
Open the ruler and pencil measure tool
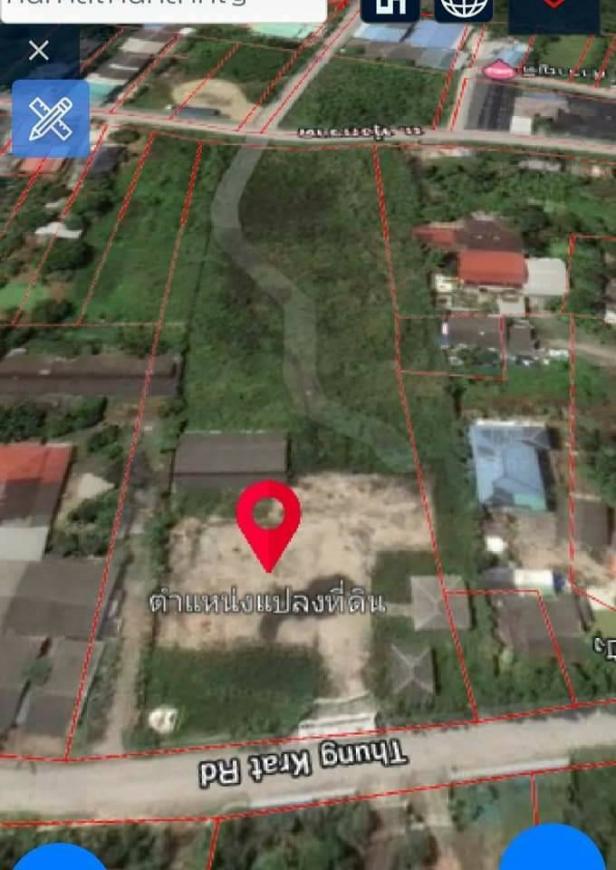pyautogui.click(x=50, y=119)
